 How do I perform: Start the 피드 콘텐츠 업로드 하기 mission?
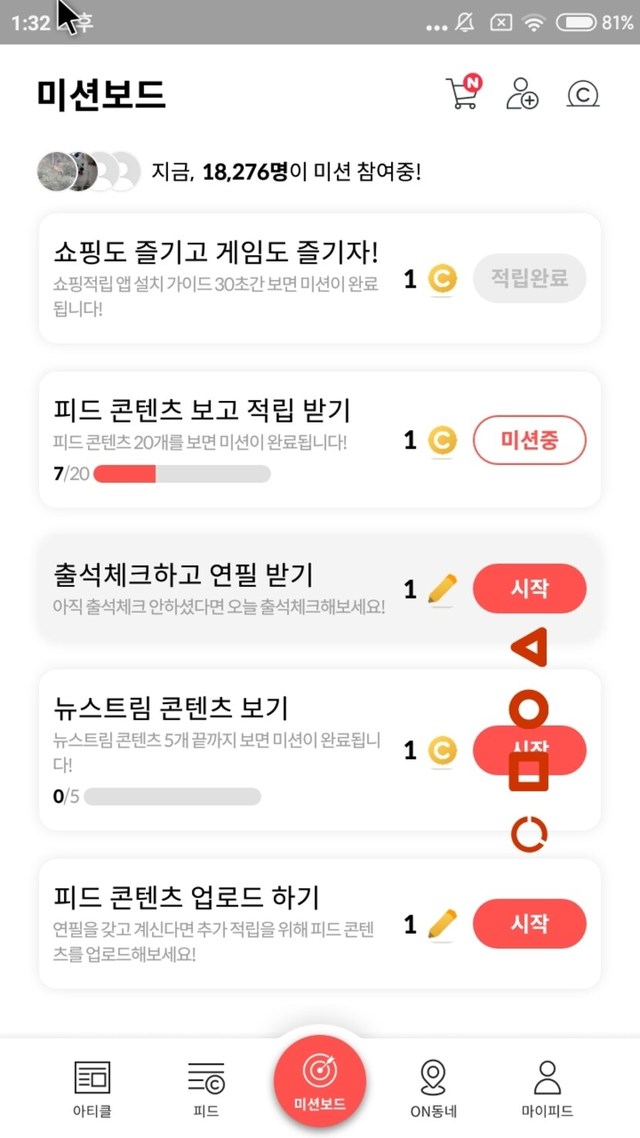(529, 923)
